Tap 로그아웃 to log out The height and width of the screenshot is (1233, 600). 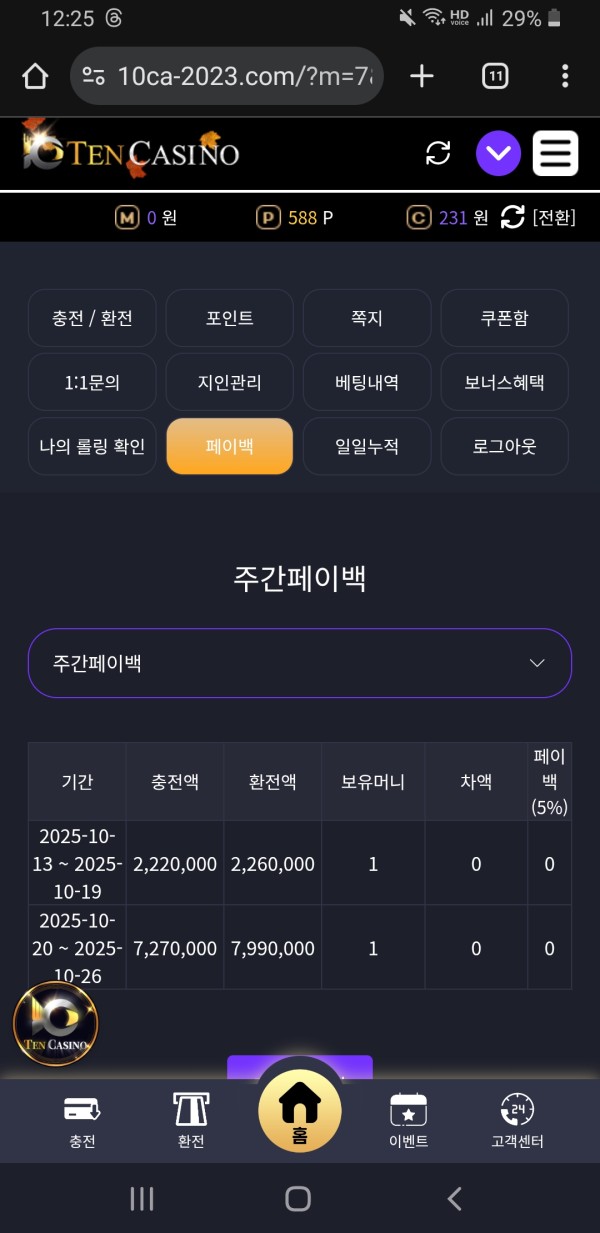504,446
